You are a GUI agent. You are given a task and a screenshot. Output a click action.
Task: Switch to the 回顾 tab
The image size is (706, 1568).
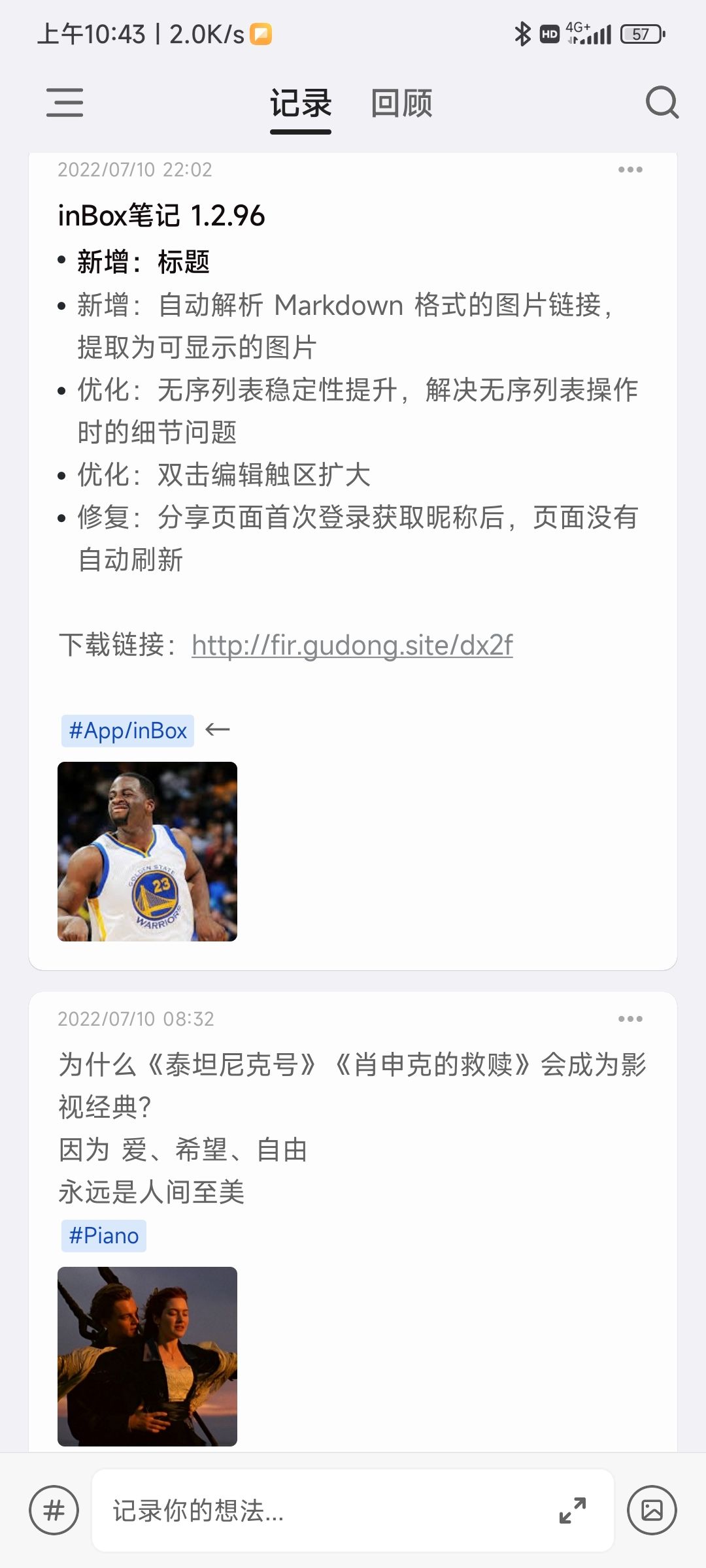pos(401,103)
